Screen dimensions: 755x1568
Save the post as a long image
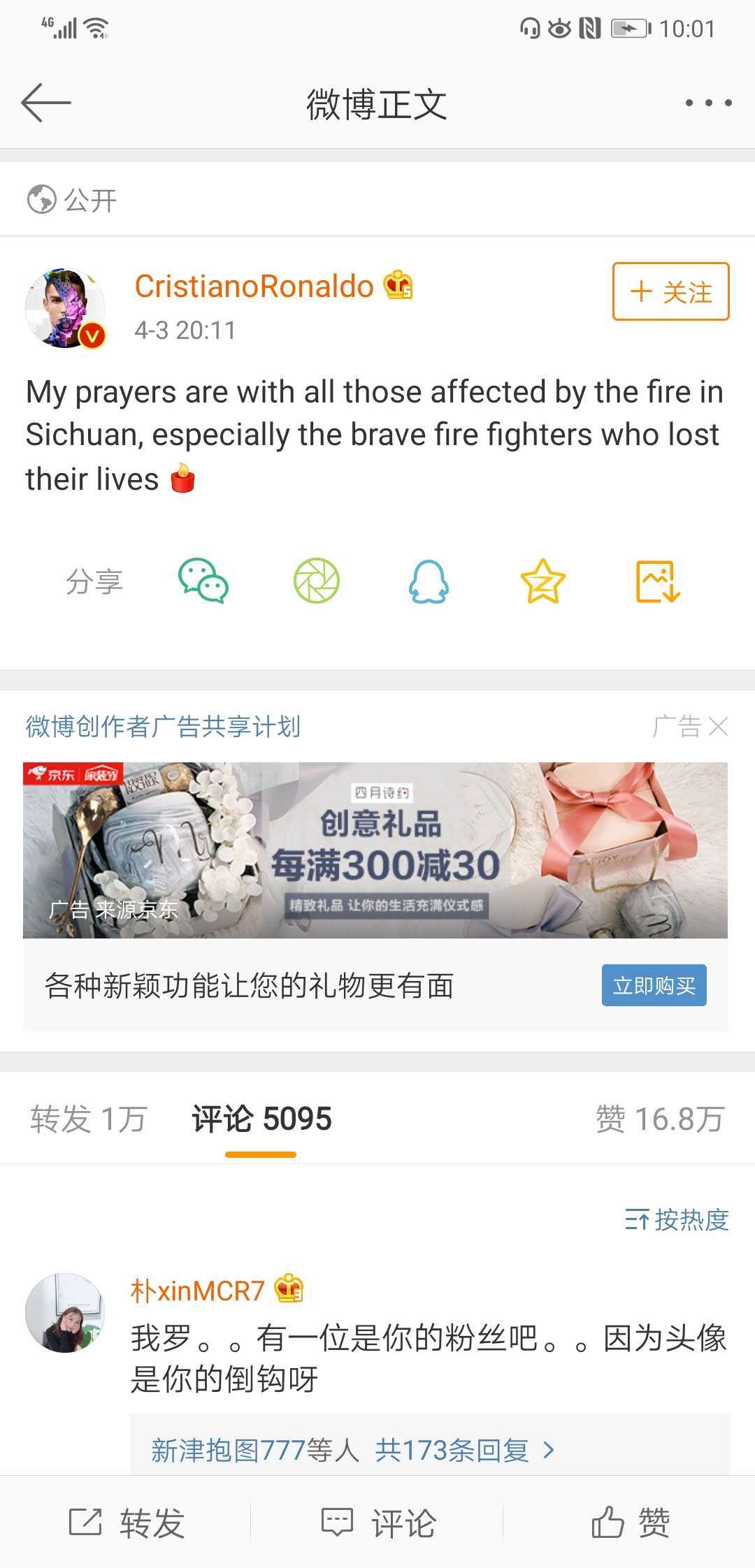coord(657,581)
